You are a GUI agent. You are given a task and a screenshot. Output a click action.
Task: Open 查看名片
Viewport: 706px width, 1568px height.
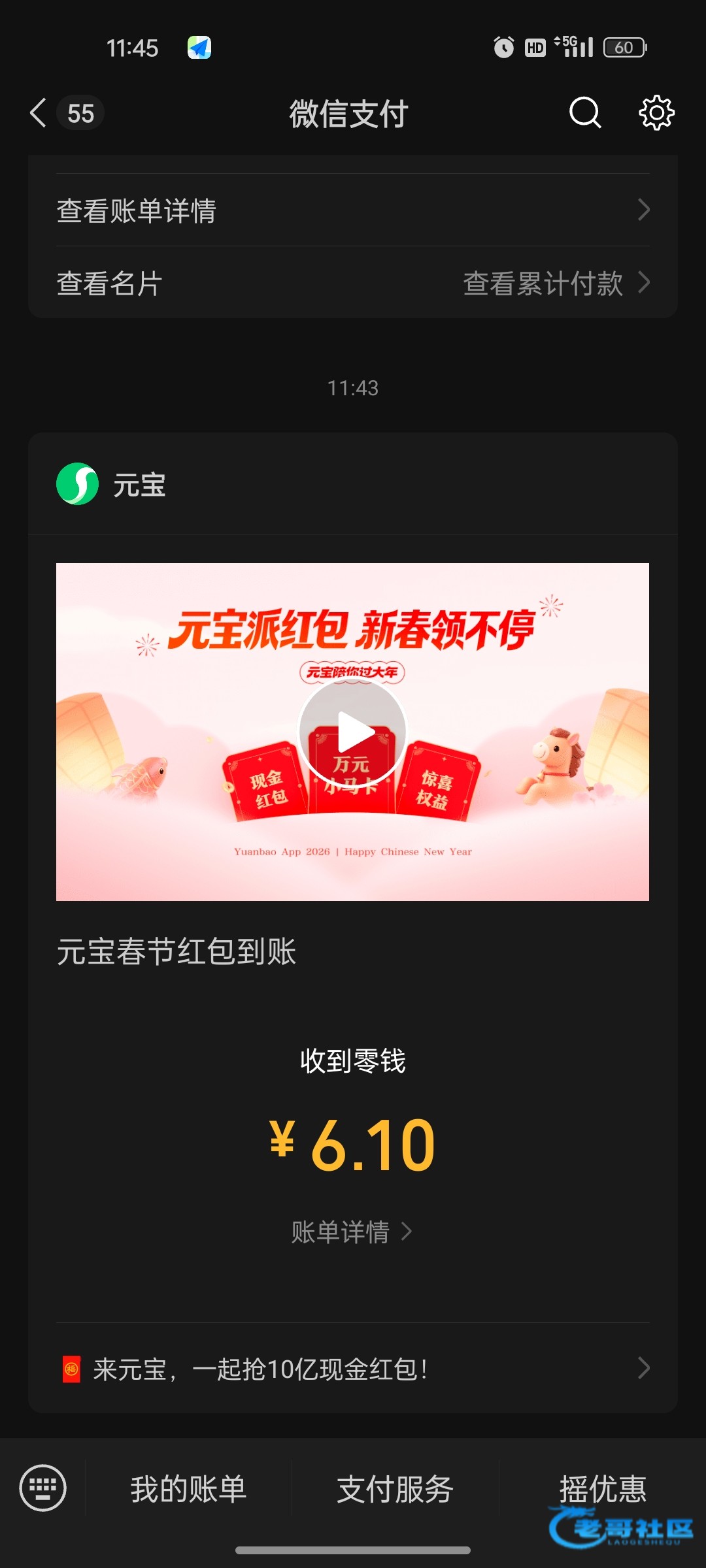pyautogui.click(x=110, y=284)
